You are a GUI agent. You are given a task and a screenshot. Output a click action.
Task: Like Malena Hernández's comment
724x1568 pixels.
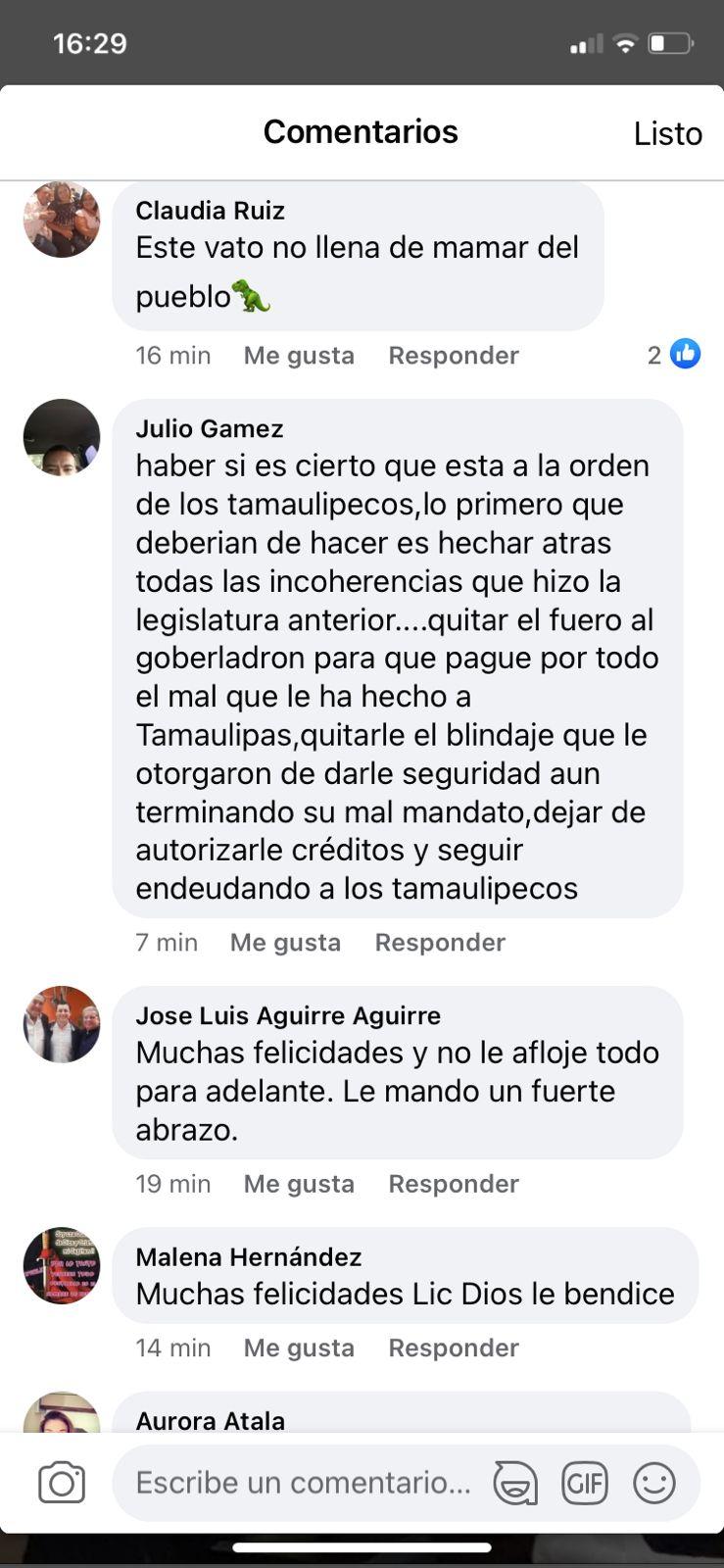pyautogui.click(x=299, y=1347)
